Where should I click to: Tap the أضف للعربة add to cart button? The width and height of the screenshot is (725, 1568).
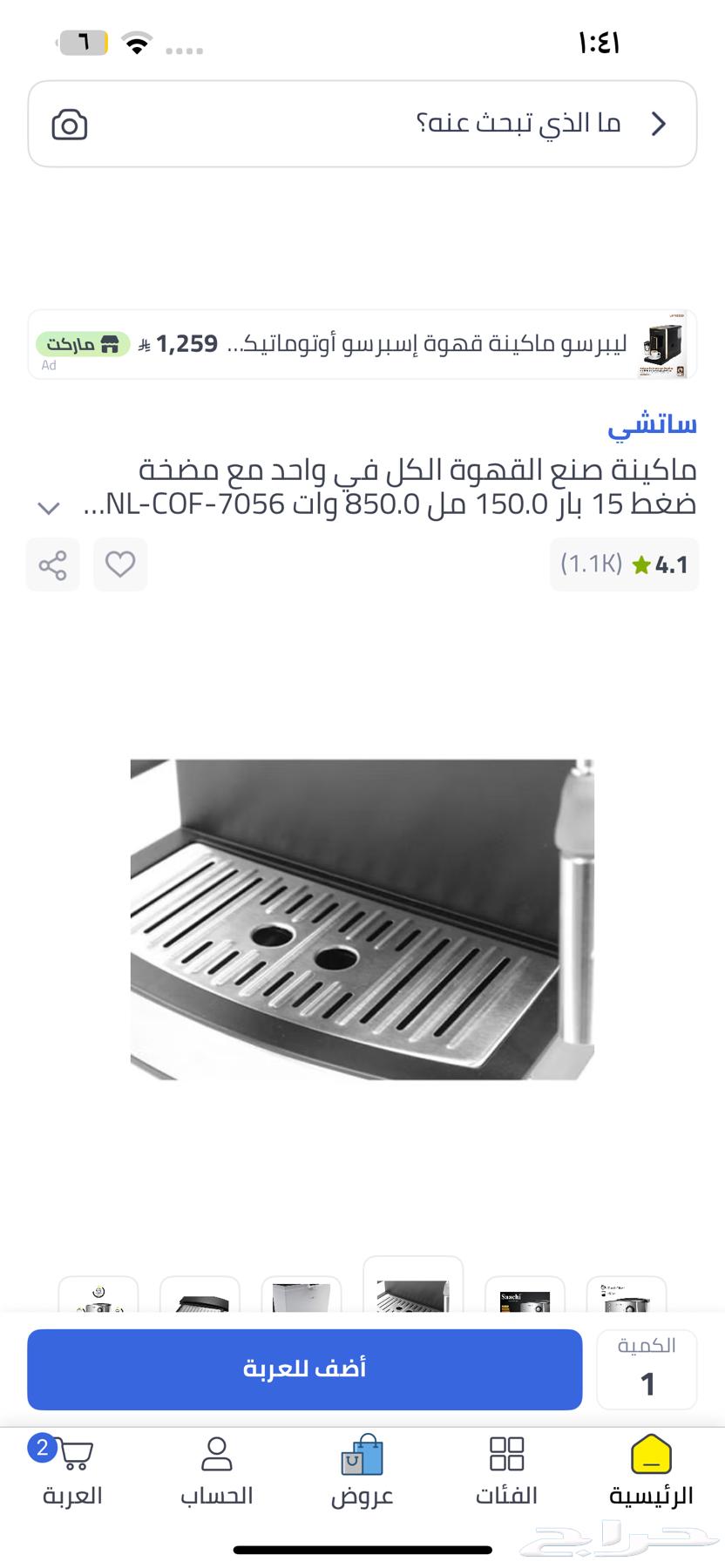pyautogui.click(x=305, y=1369)
